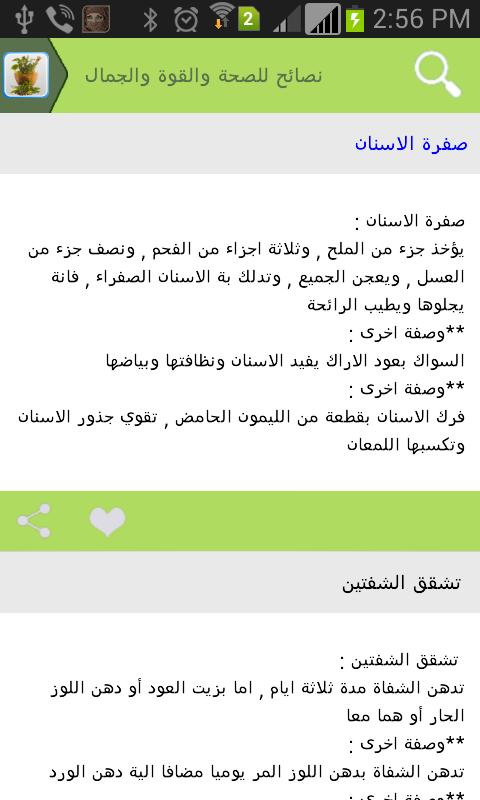The width and height of the screenshot is (480, 800).
Task: Open the صفرة الاسنان title link
Action: (x=411, y=144)
